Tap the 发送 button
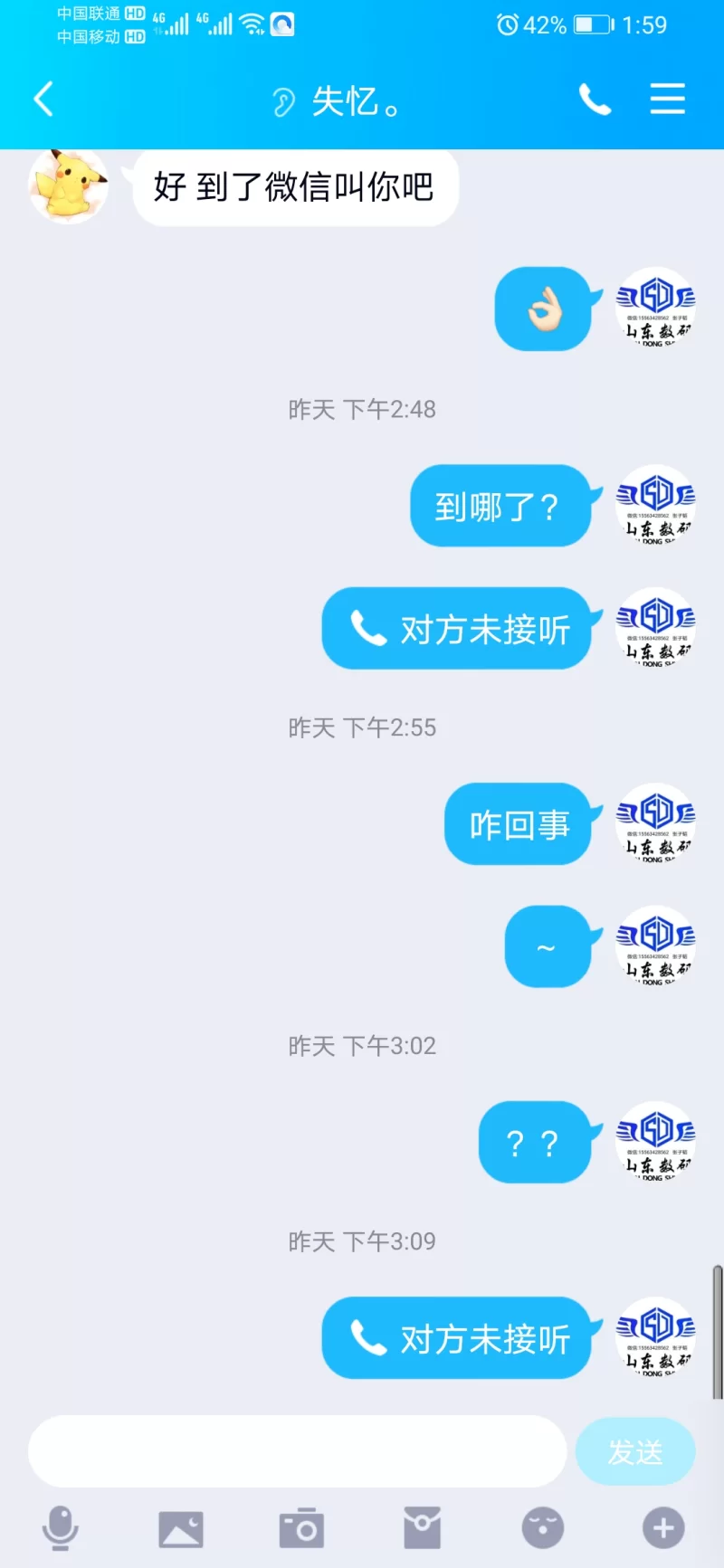This screenshot has width=724, height=1568. (x=635, y=1451)
